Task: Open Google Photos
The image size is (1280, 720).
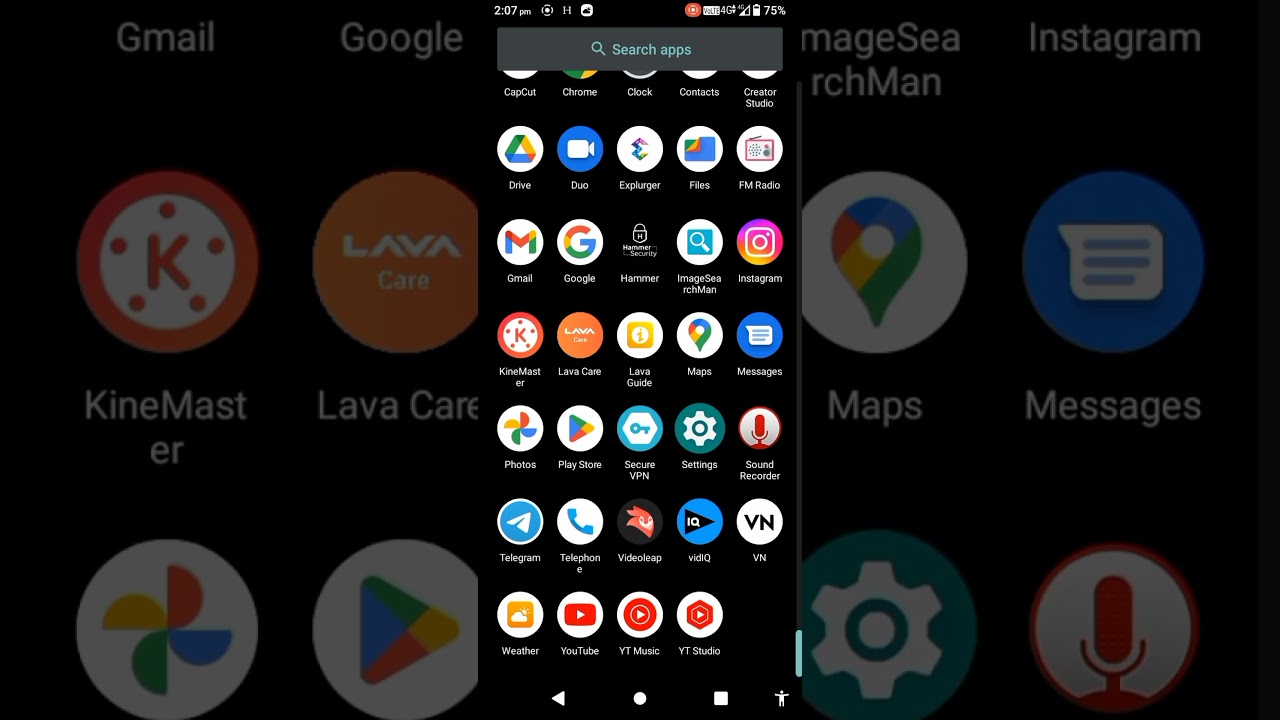Action: (520, 429)
